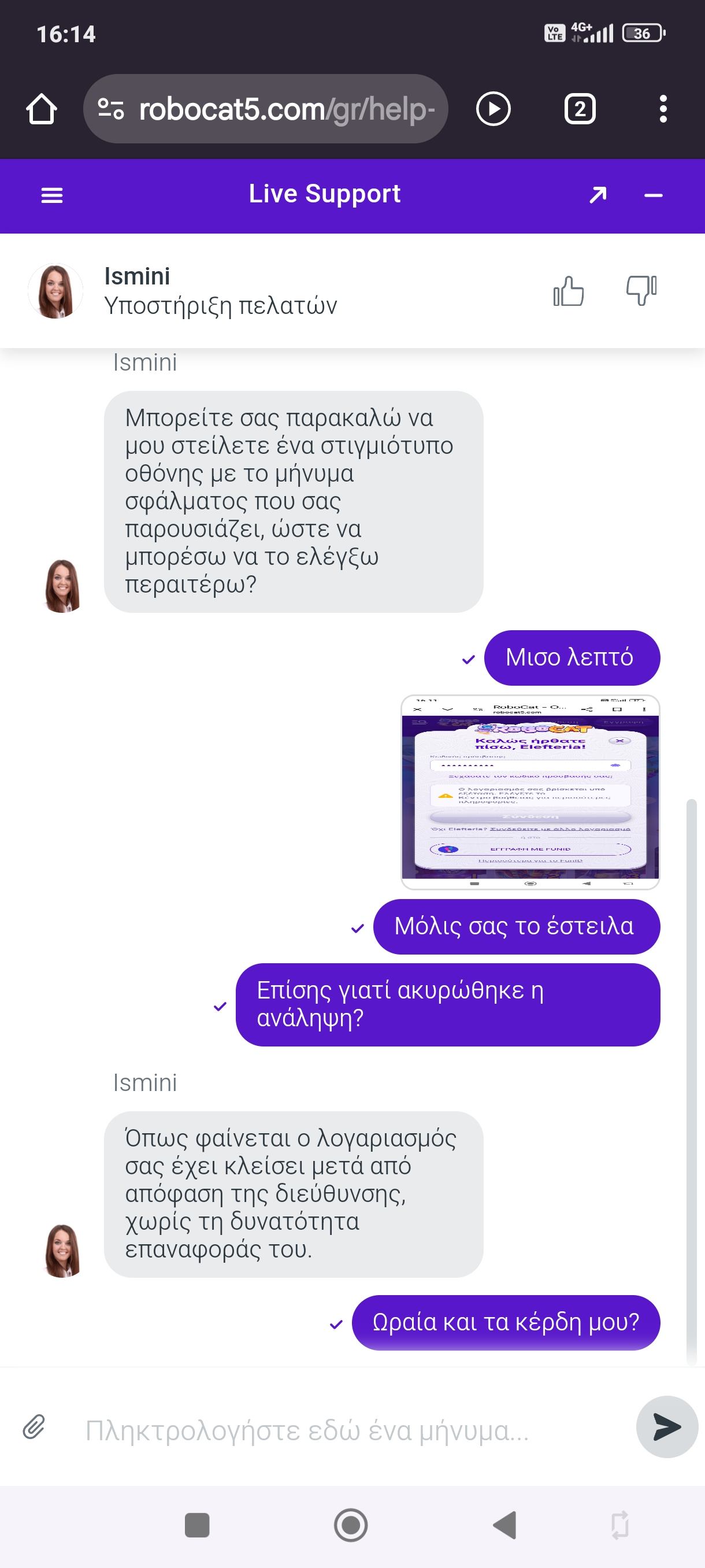Open the sent screenshot image
705x1568 pixels.
530,792
